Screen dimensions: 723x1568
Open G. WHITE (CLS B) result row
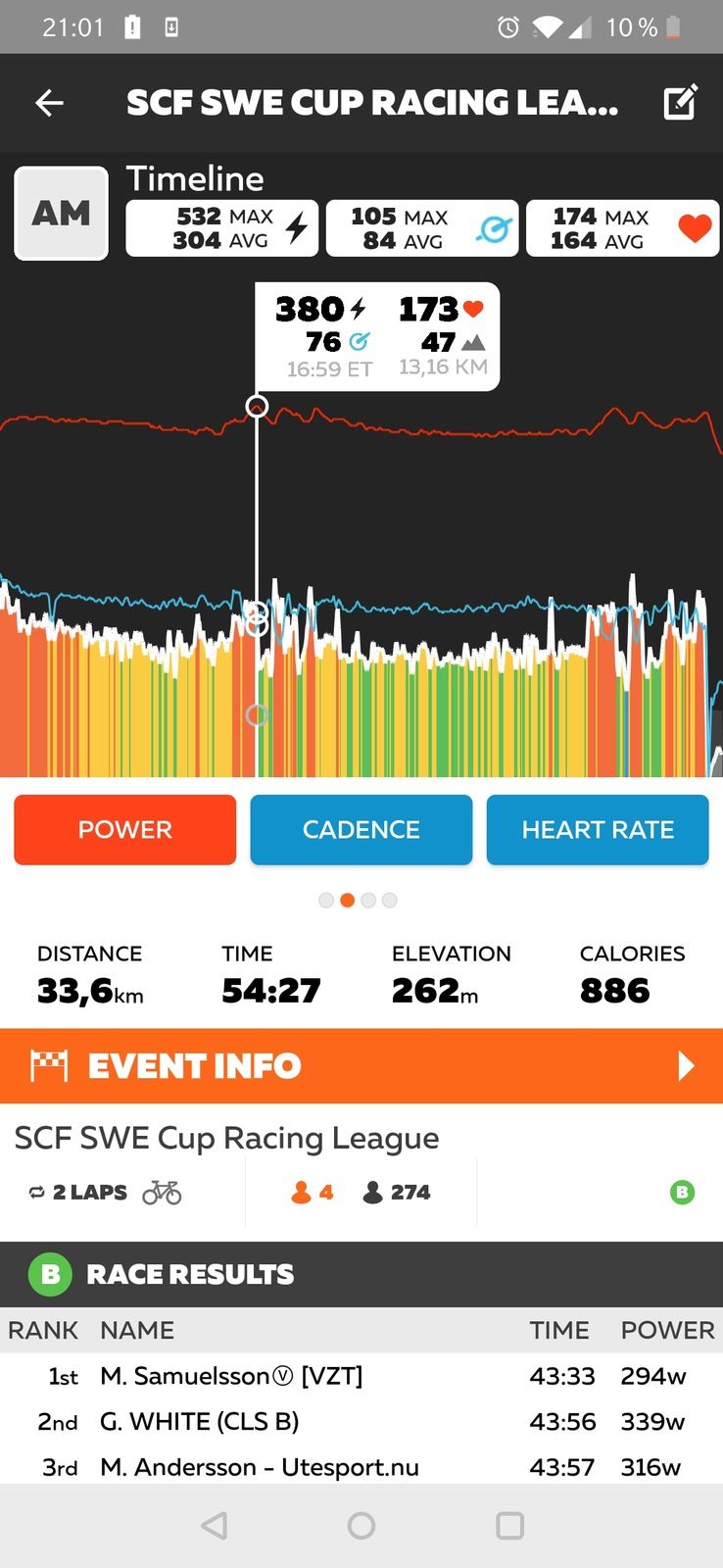click(361, 1421)
